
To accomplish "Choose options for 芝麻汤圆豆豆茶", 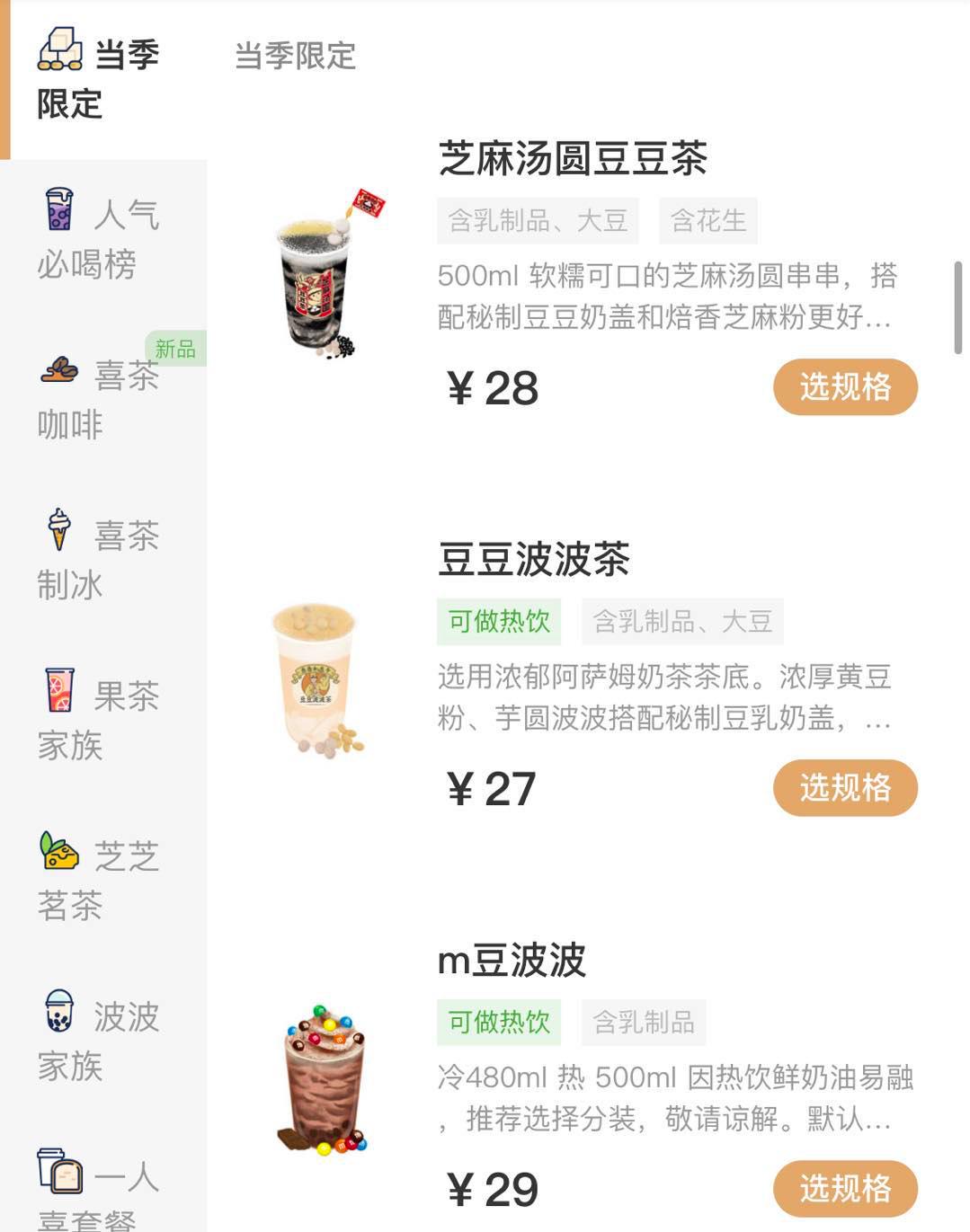I will pyautogui.click(x=844, y=387).
